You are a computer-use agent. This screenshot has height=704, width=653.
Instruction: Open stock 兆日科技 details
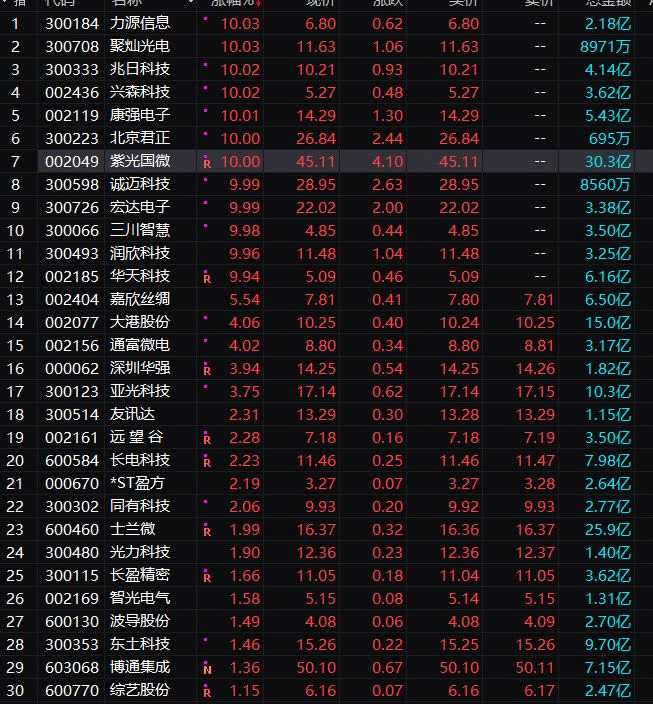139,69
